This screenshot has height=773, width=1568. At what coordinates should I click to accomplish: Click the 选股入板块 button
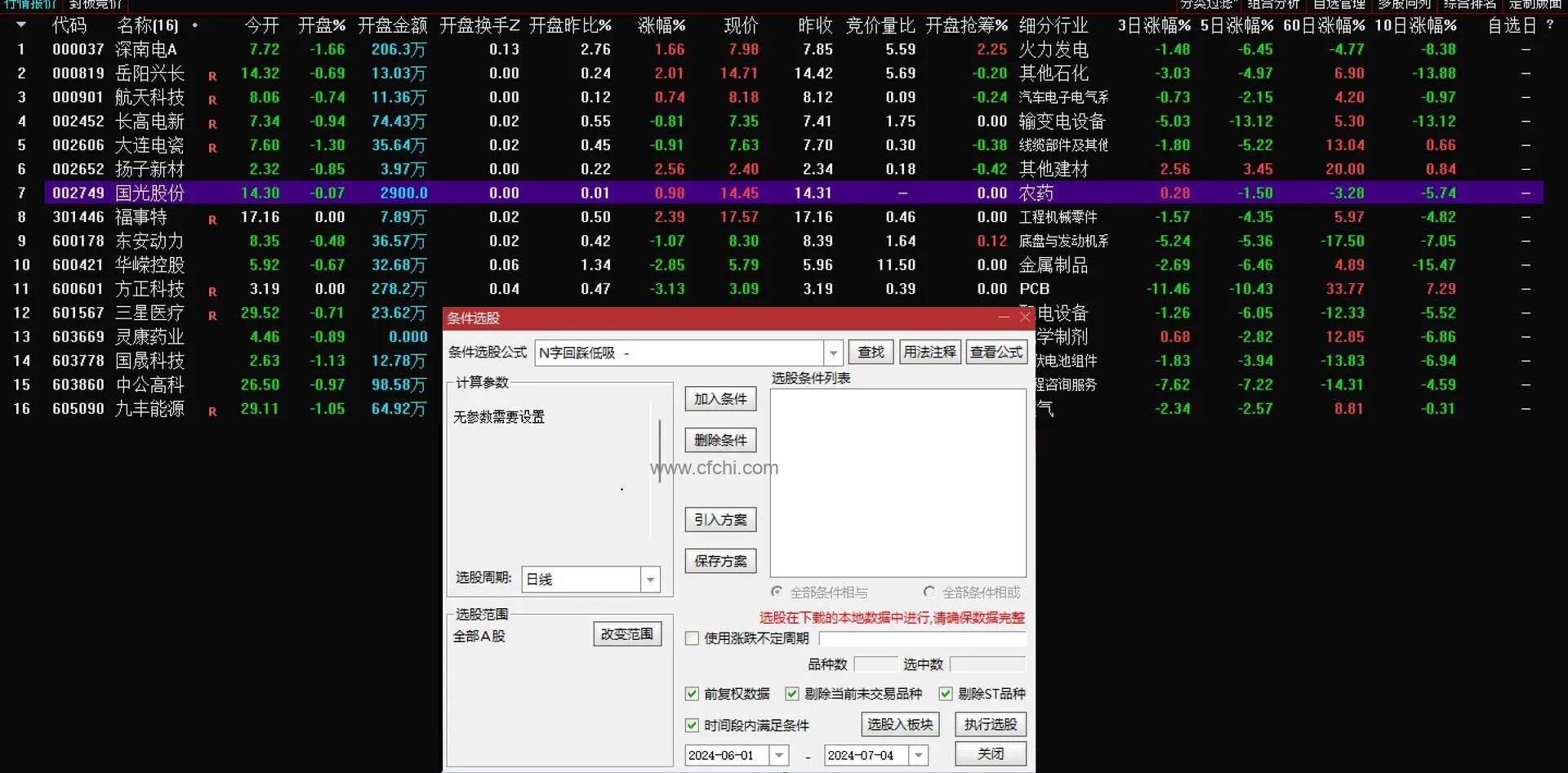point(900,725)
